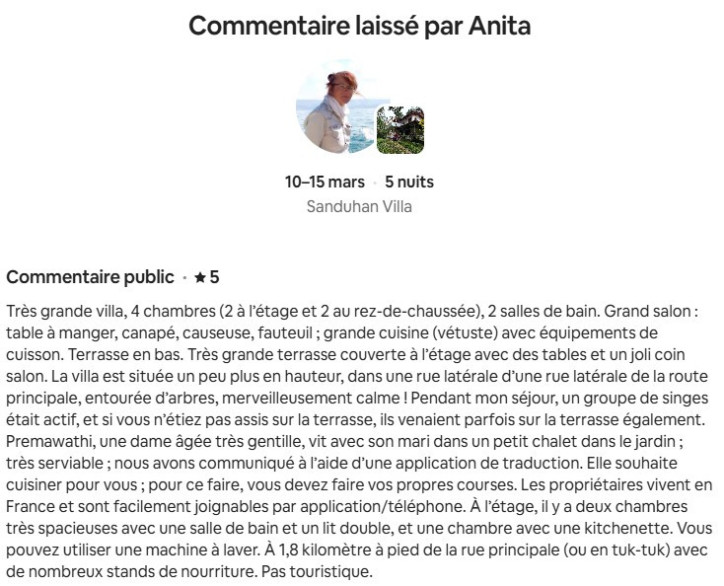
Task: Open the Sanduhan Villa listing thumbnail
Action: point(400,129)
